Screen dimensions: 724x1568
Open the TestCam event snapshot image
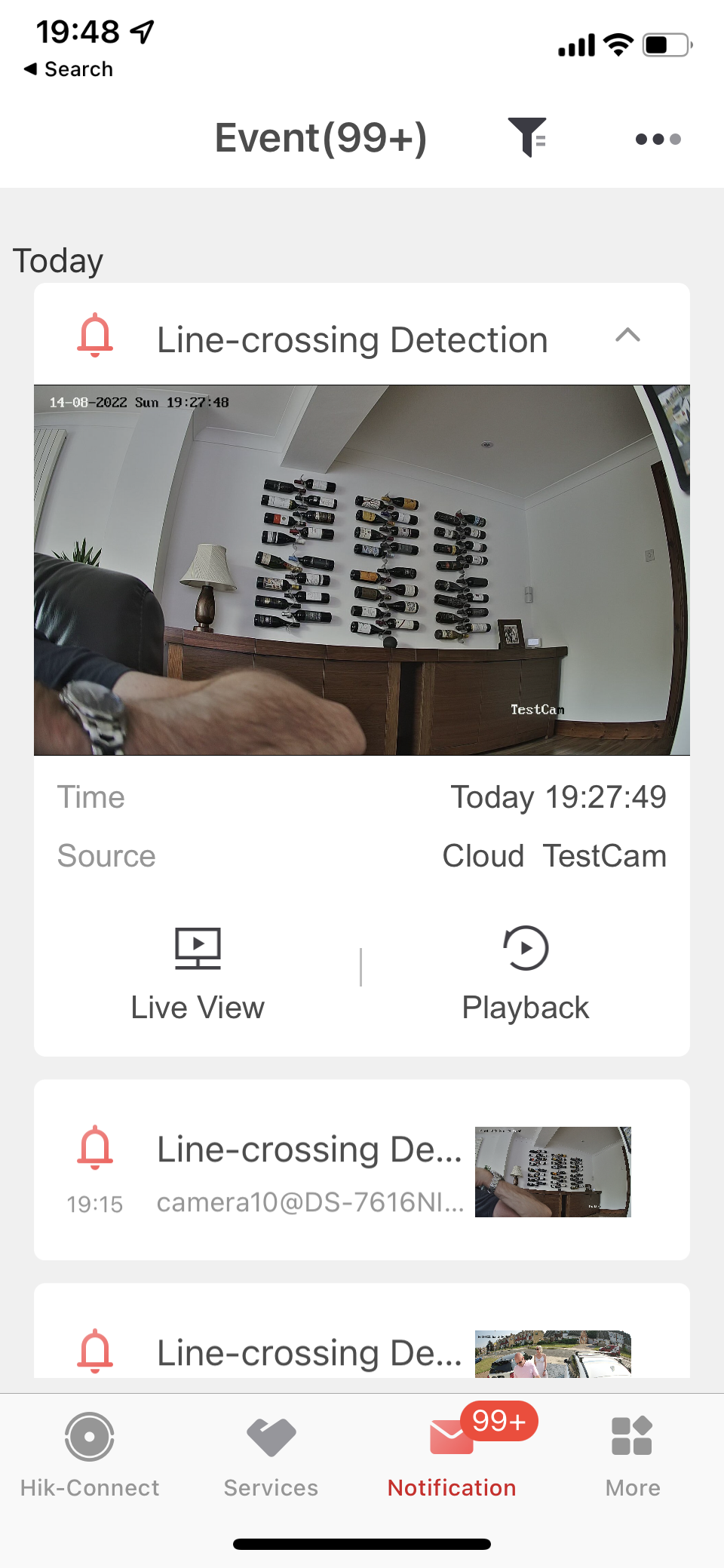[362, 570]
